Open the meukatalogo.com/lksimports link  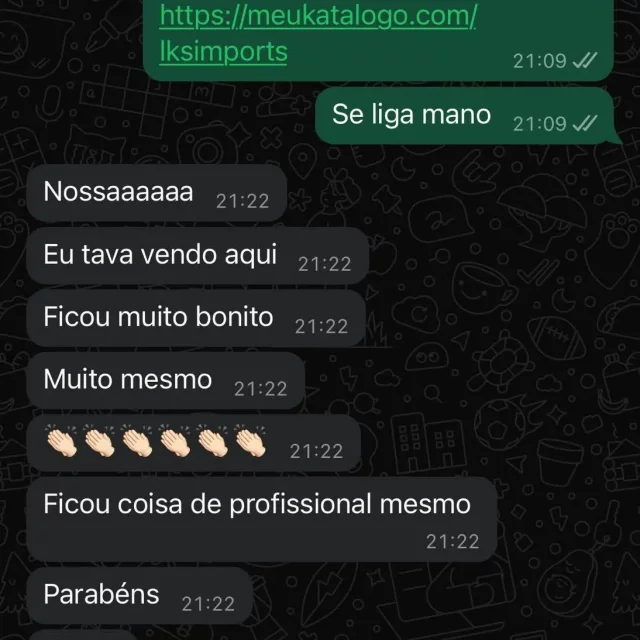coord(317,17)
